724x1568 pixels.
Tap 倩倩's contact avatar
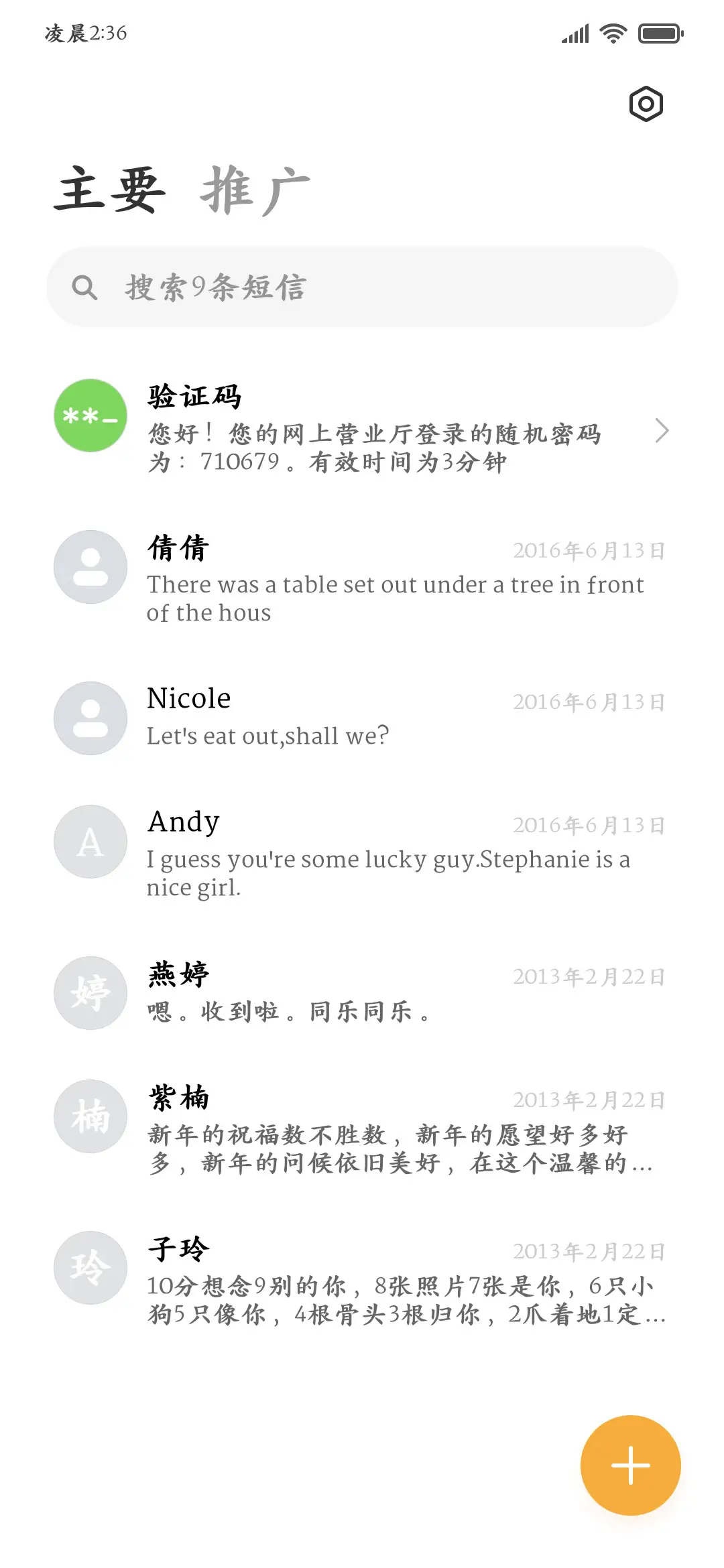[x=90, y=566]
